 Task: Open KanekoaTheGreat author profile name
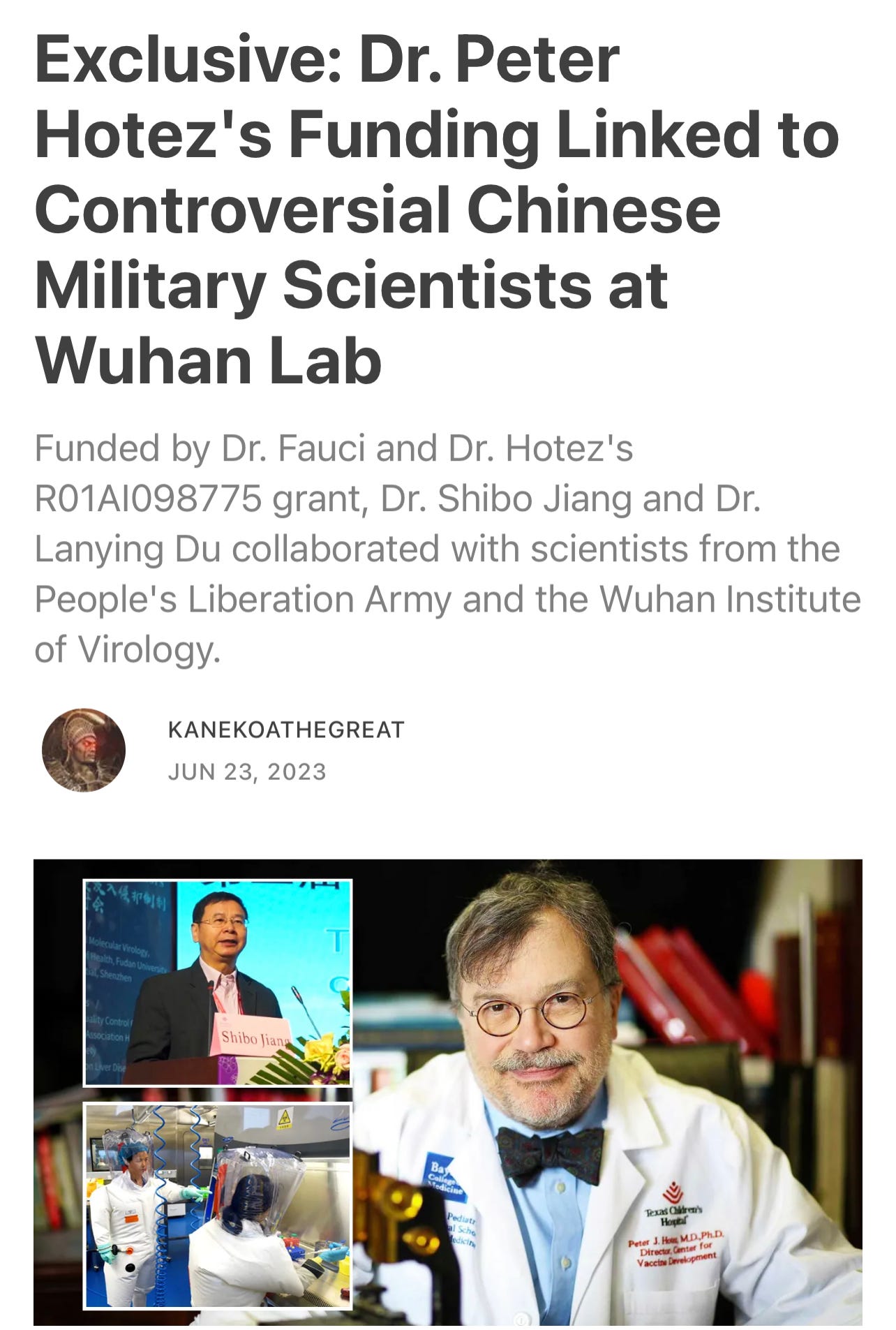(286, 730)
